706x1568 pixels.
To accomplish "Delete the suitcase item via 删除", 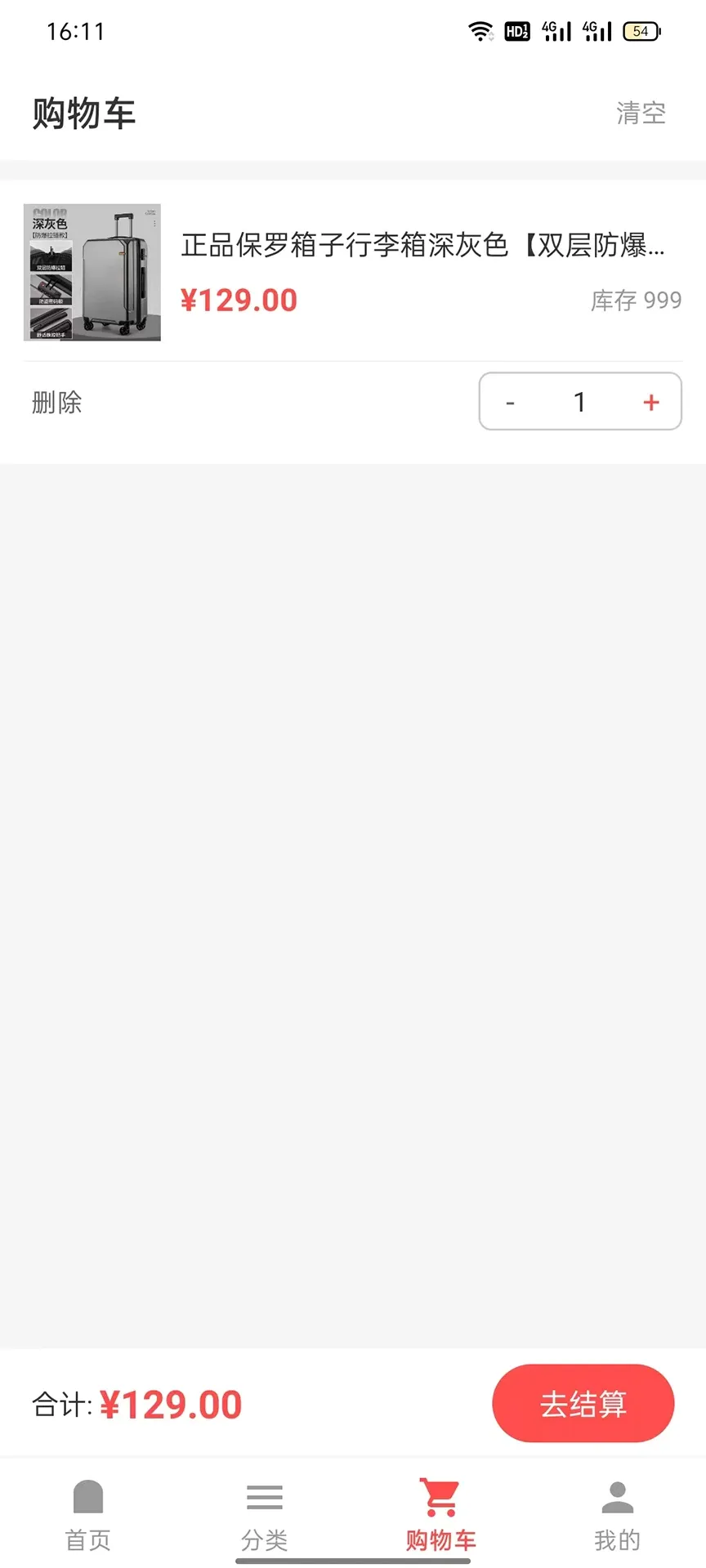I will [x=56, y=402].
